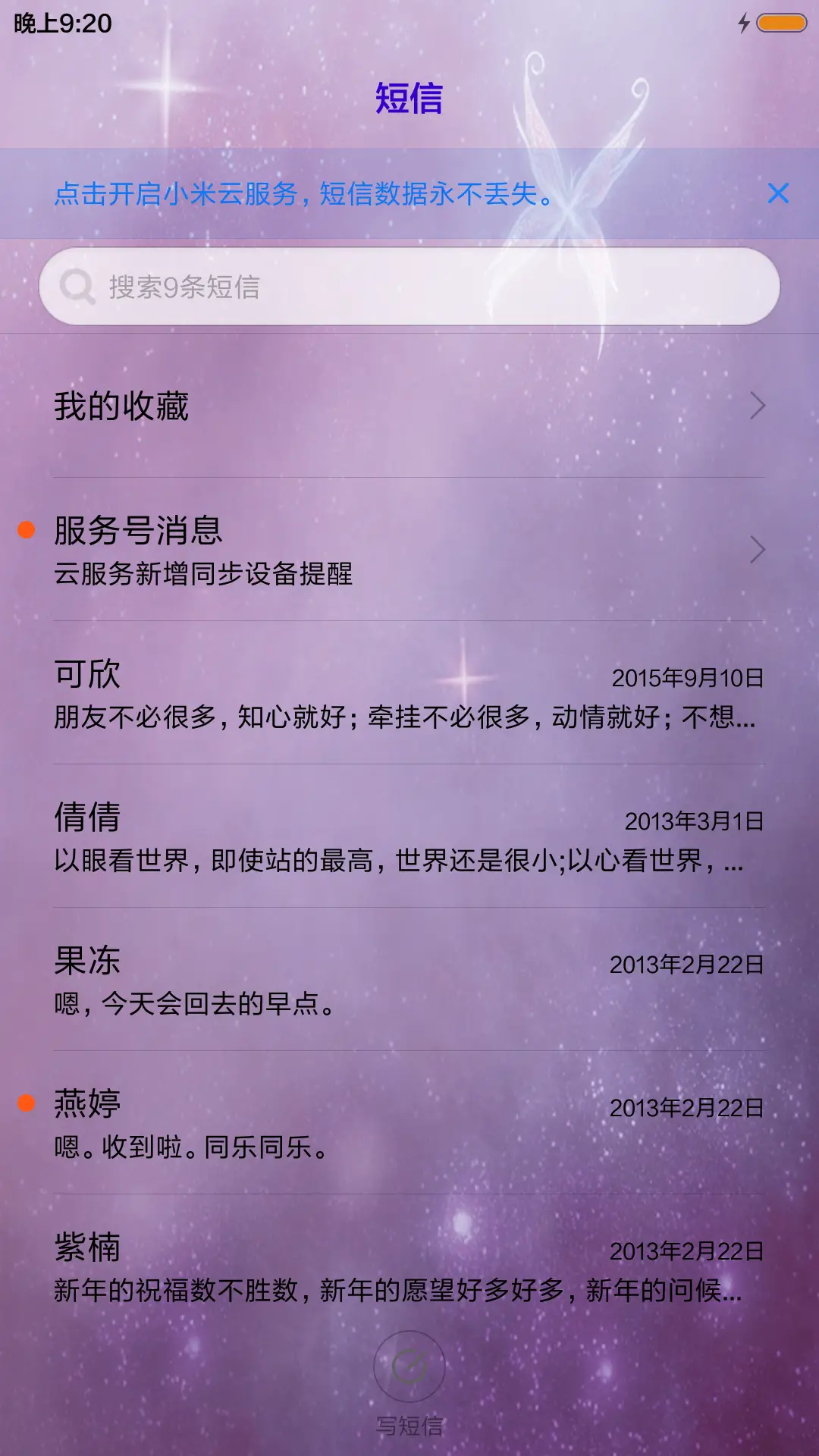This screenshot has width=819, height=1456.
Task: Click the search magnifier icon
Action: (76, 286)
